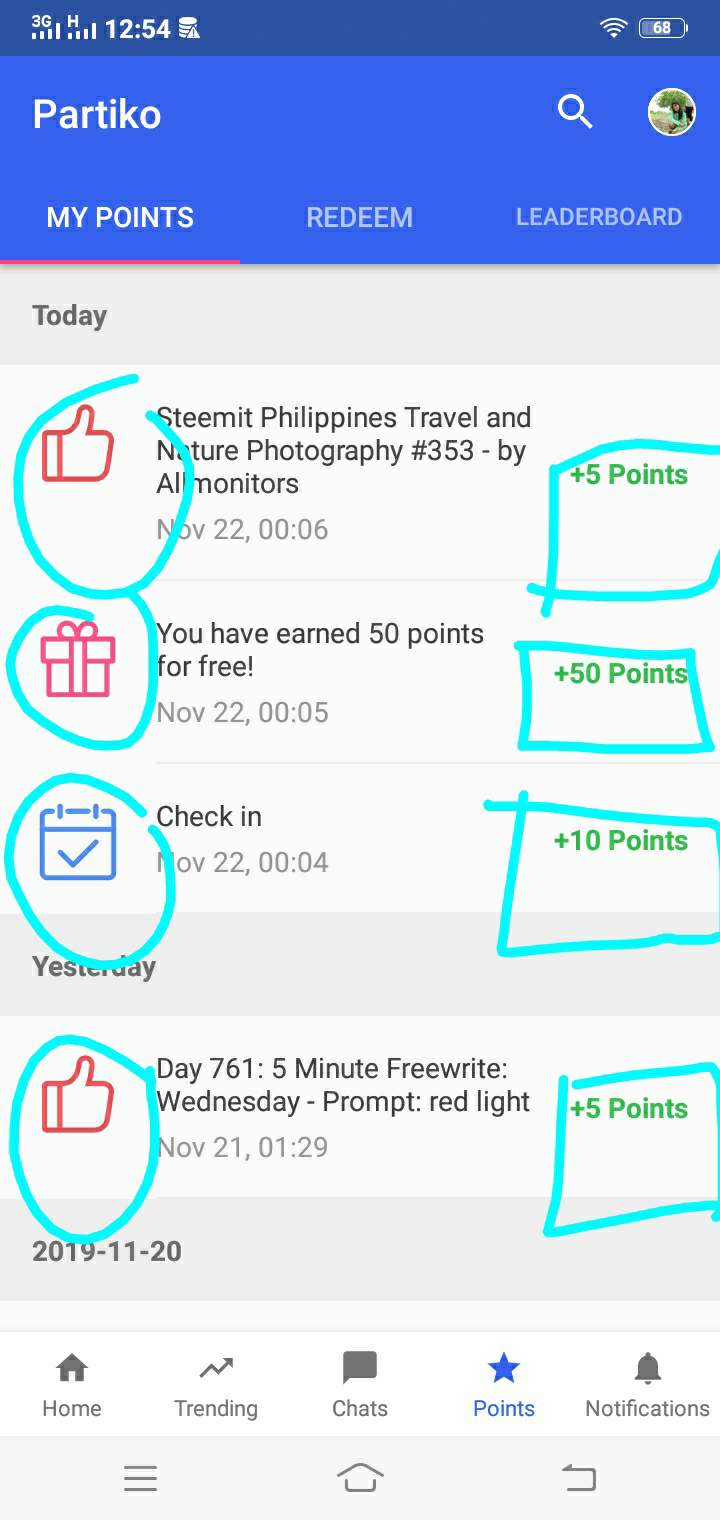Select the MY POINTS tab
The image size is (720, 1520).
click(x=120, y=217)
